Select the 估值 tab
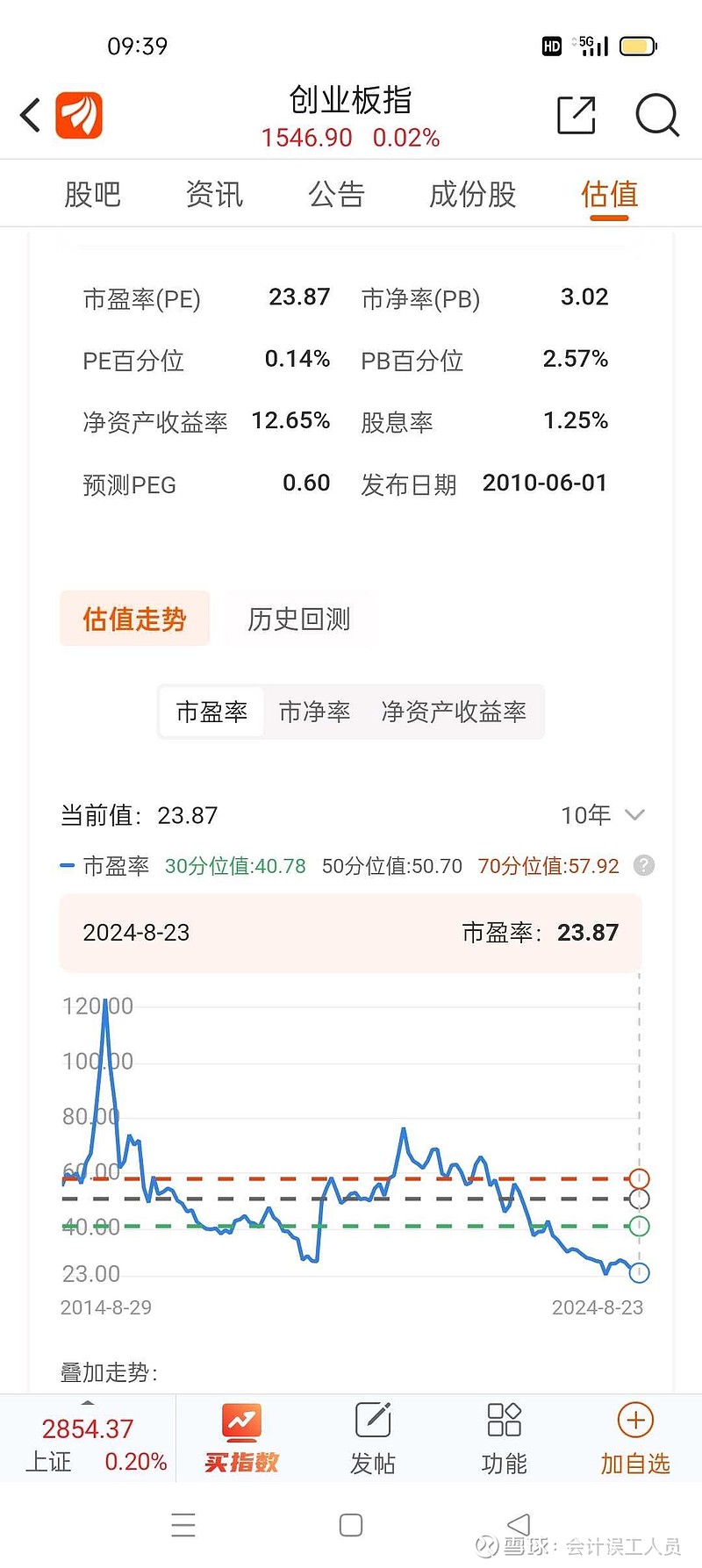Screen dimensions: 702x1568 click(609, 194)
